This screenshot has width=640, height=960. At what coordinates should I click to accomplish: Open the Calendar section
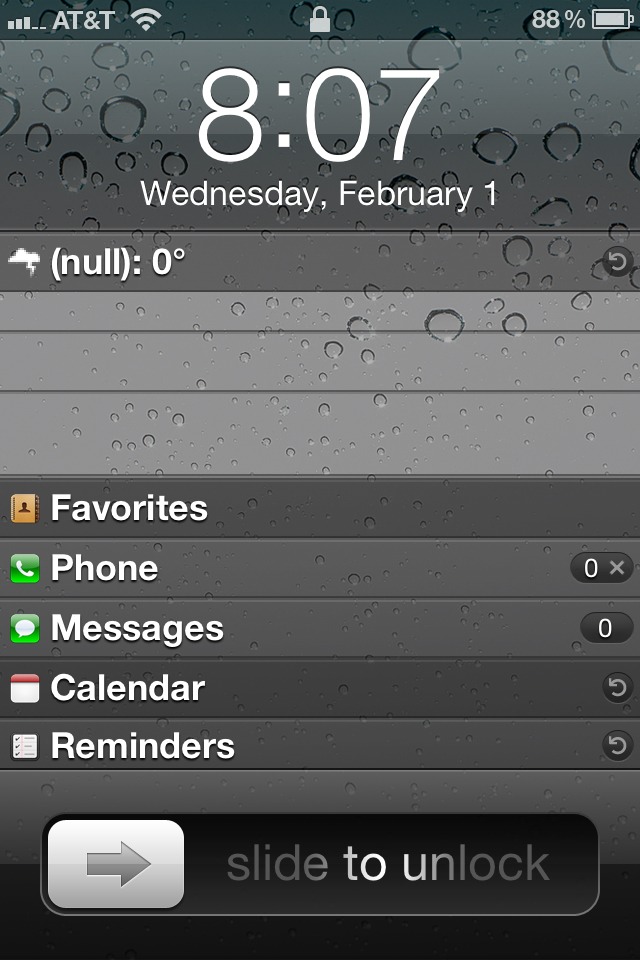coord(127,688)
